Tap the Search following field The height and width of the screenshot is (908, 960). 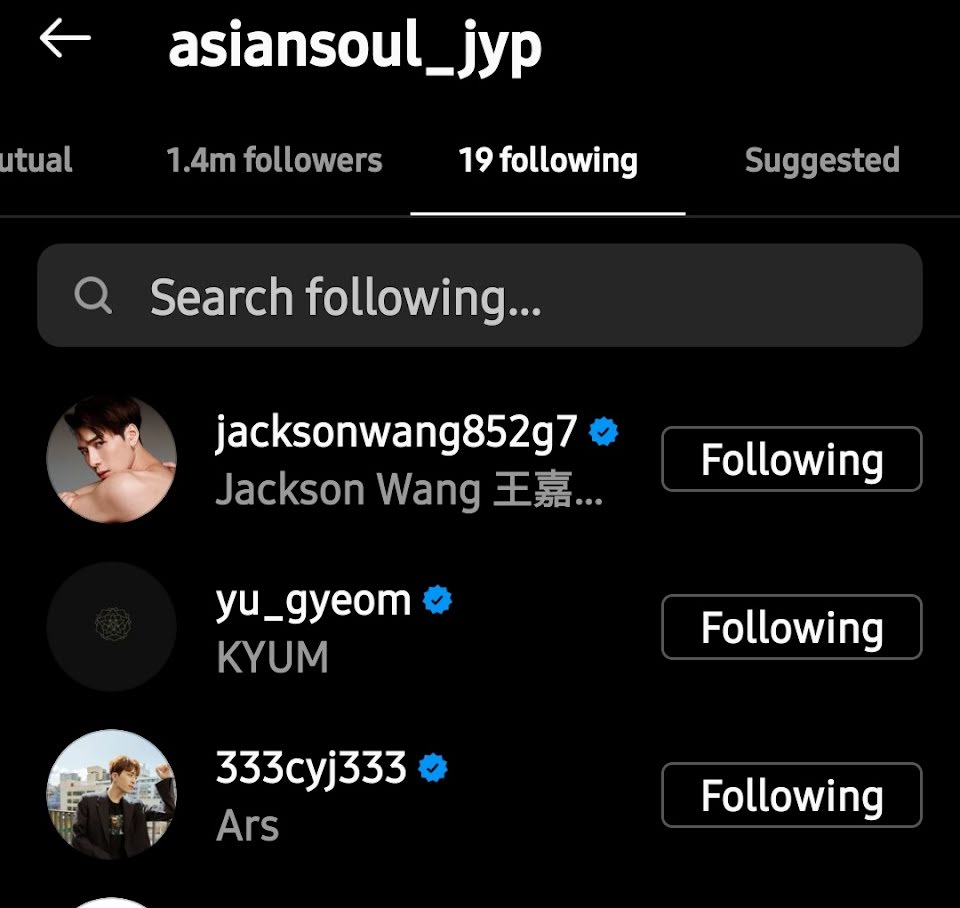[x=480, y=296]
